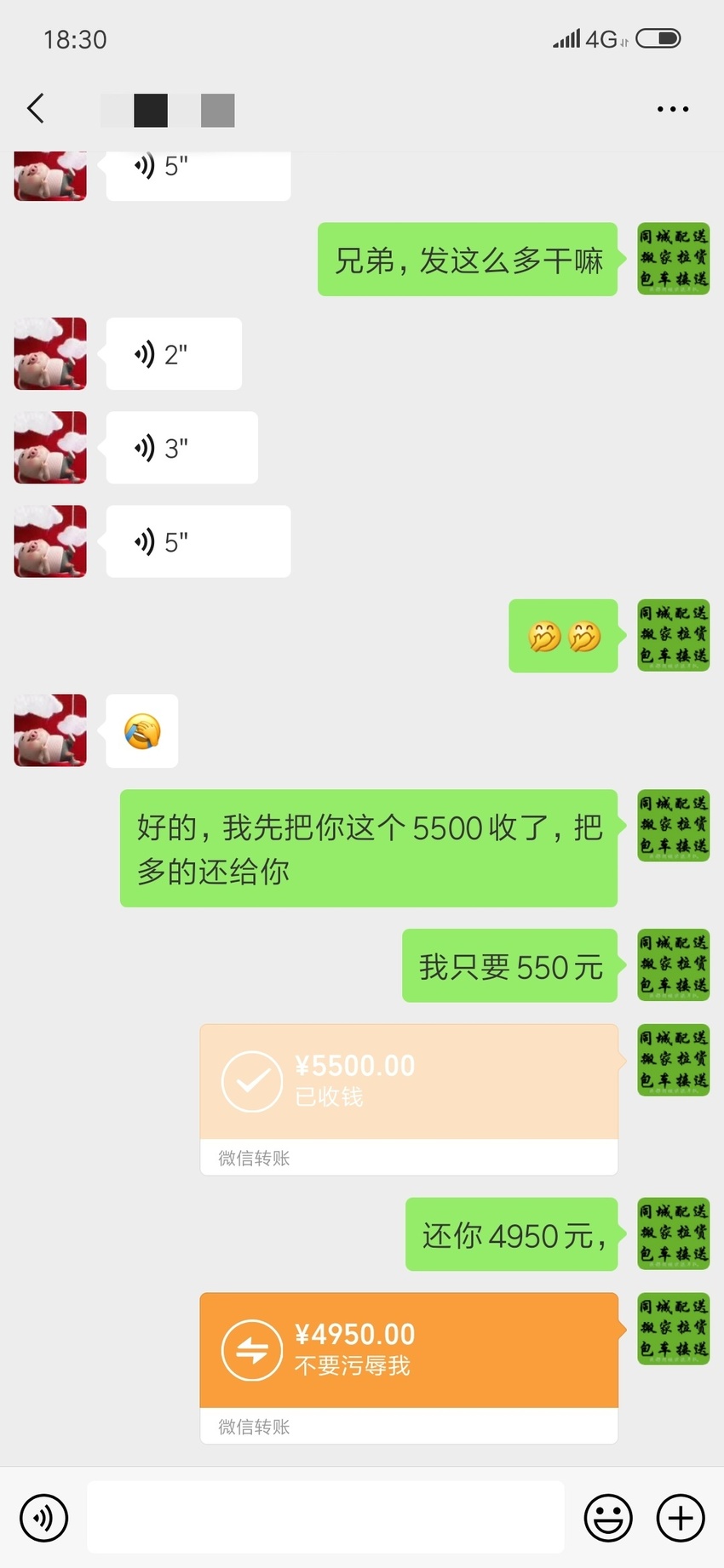Image resolution: width=724 pixels, height=1568 pixels.
Task: Go back to the chat list
Action: pyautogui.click(x=36, y=108)
